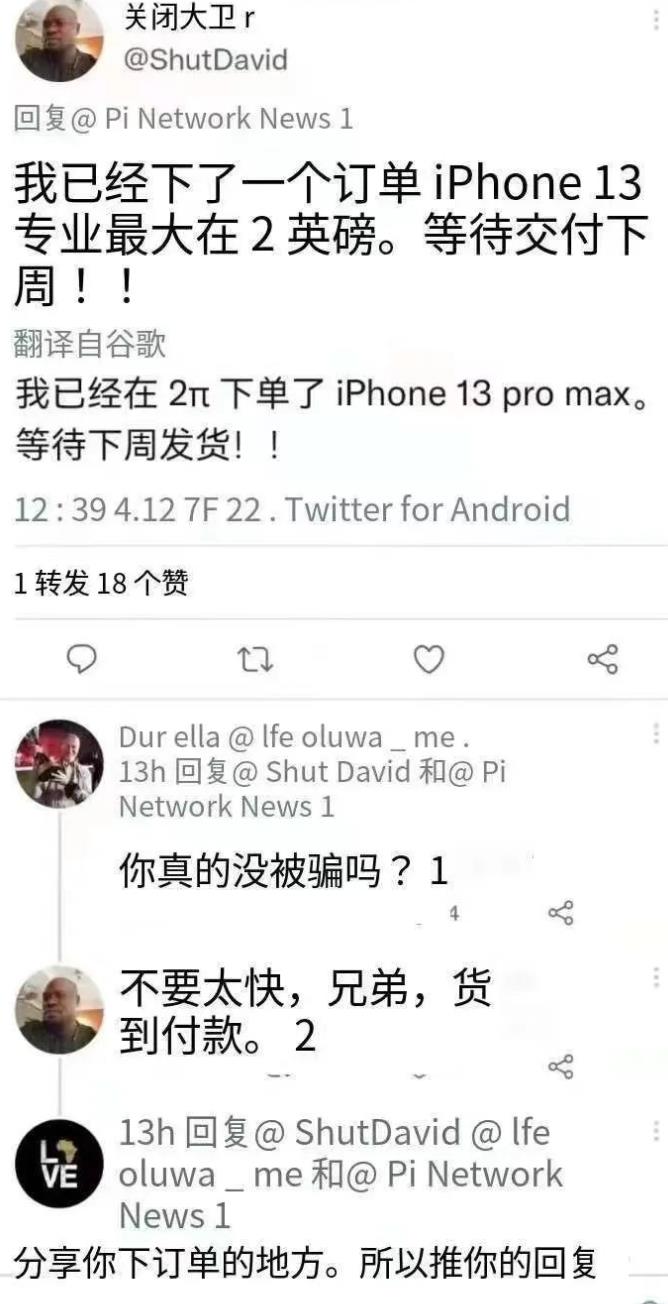This screenshot has width=668, height=1304.
Task: Share the reply "你真的没被骗吗"
Action: pos(561,912)
